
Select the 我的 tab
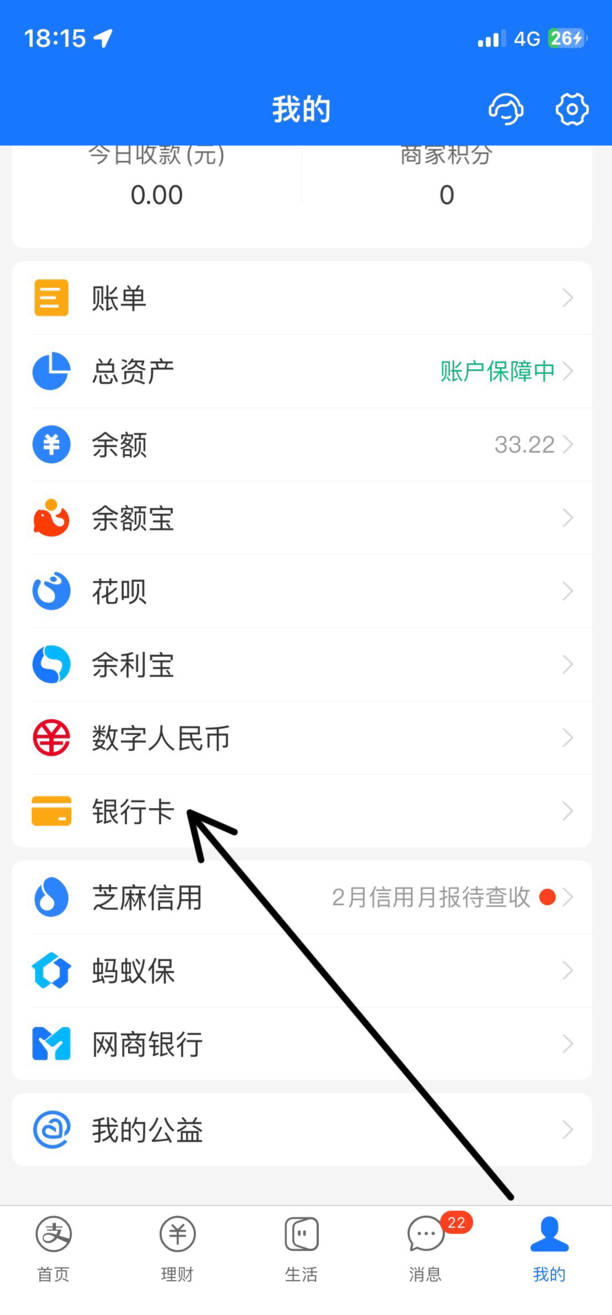(x=549, y=1250)
